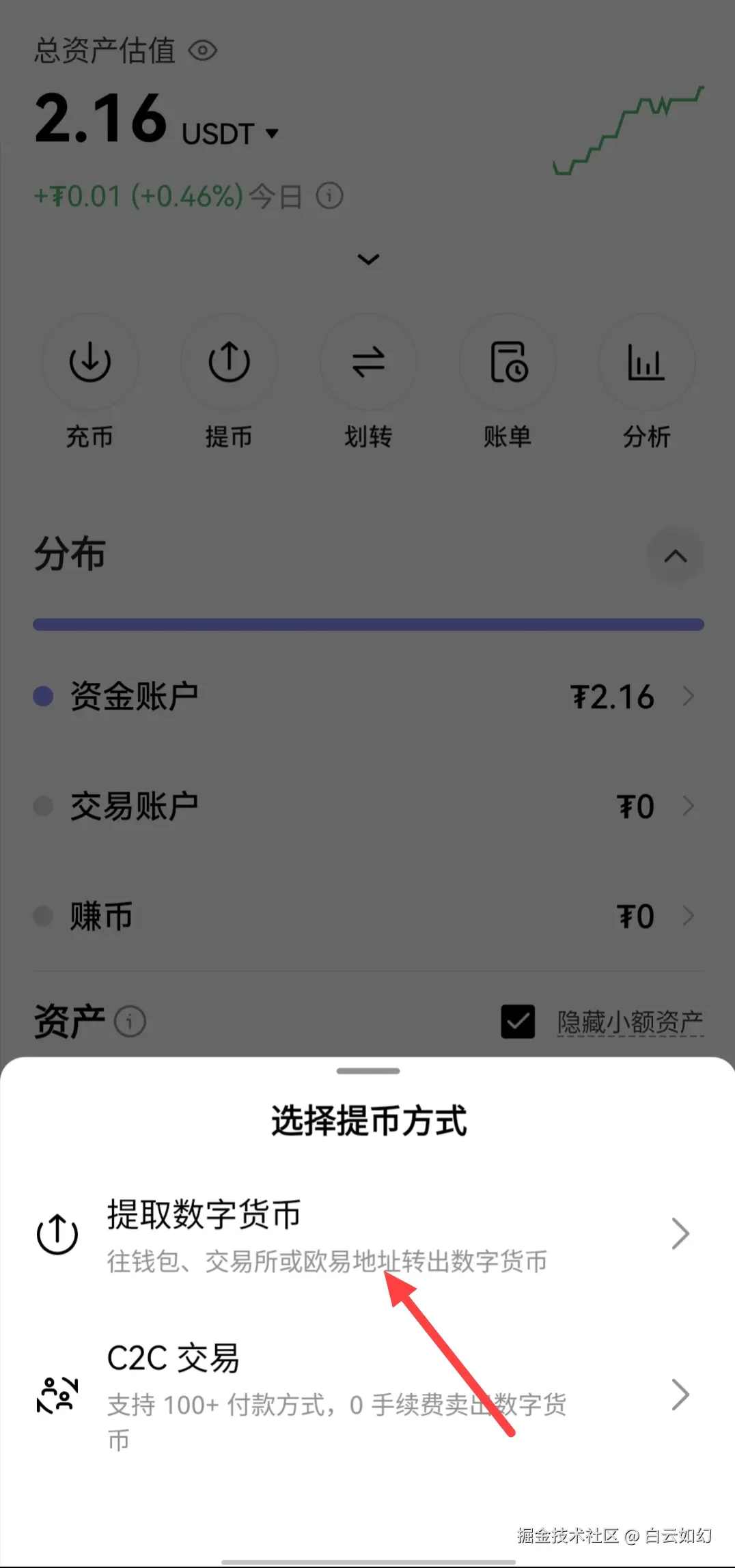
Task: Choose C2C 交易 option
Action: [x=362, y=1395]
